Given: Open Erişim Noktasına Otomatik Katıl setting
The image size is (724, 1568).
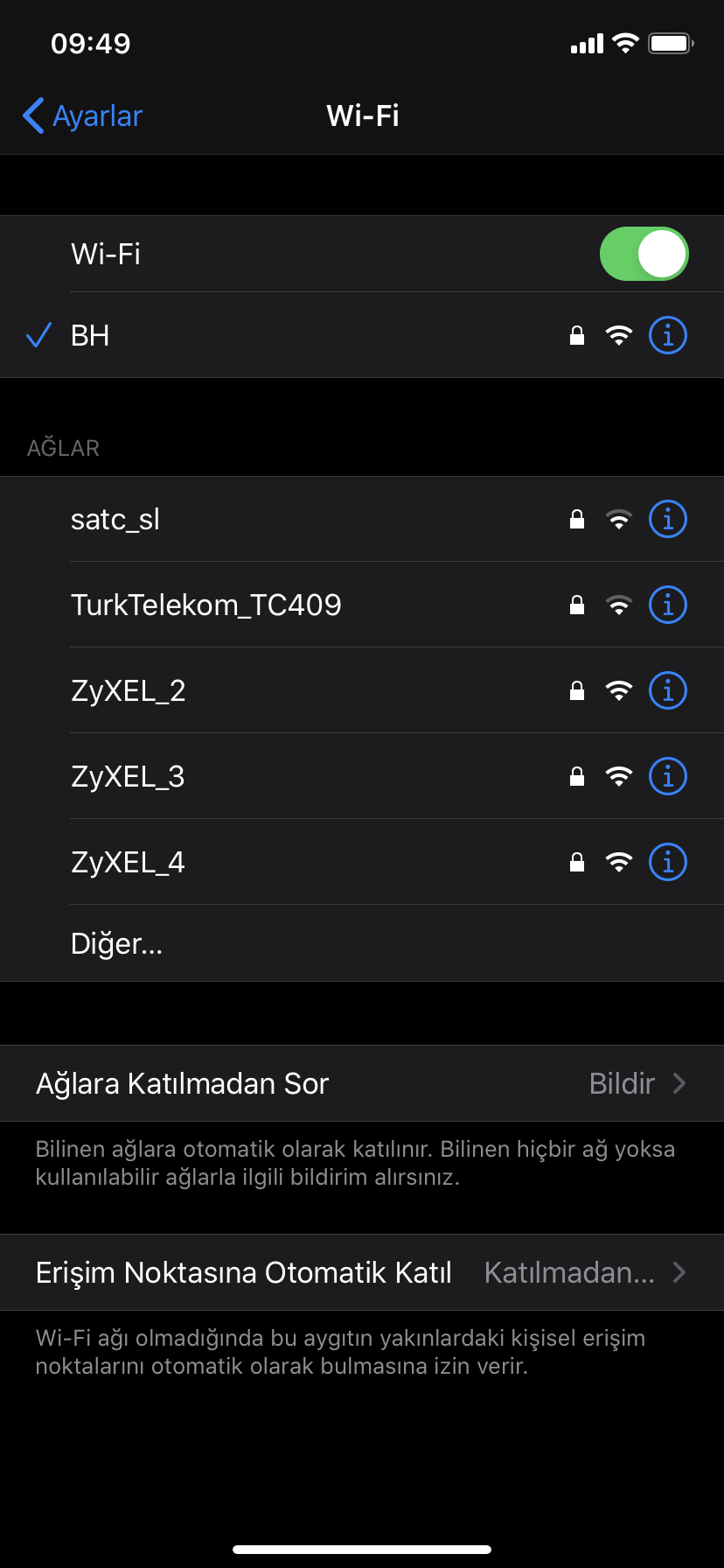Looking at the screenshot, I should pos(362,1272).
